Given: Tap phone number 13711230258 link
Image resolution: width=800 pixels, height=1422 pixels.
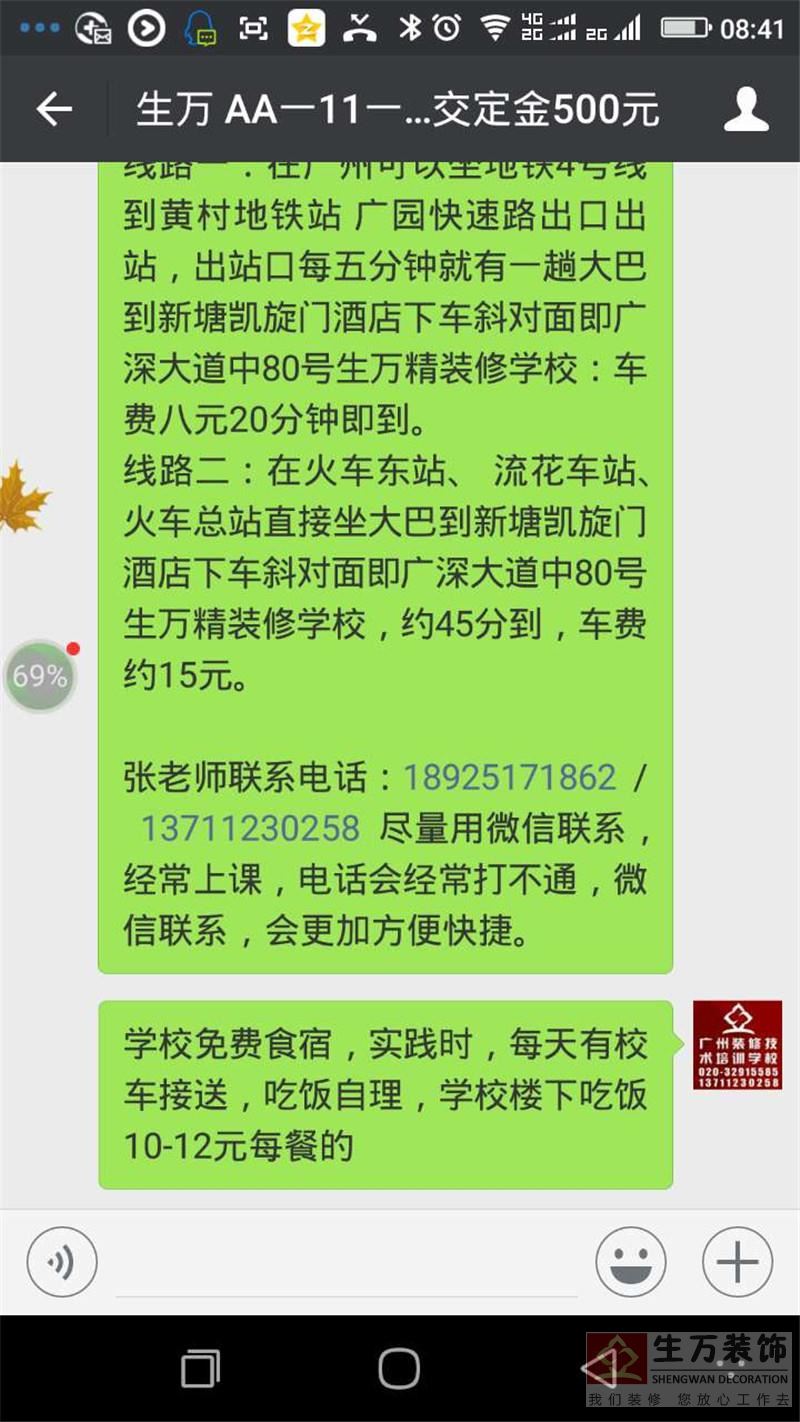Looking at the screenshot, I should (x=250, y=828).
